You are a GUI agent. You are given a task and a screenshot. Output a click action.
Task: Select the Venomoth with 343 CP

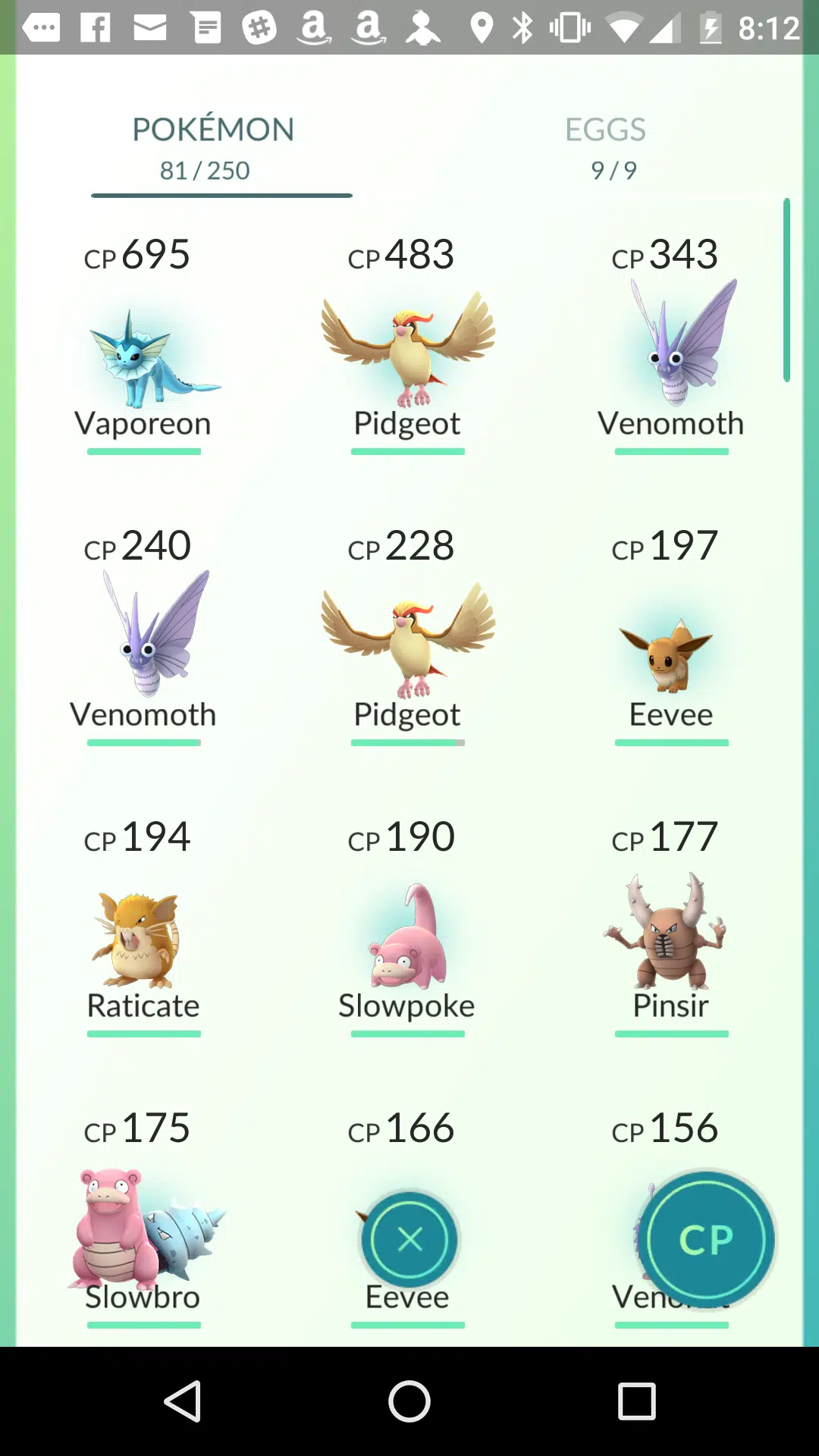click(671, 345)
